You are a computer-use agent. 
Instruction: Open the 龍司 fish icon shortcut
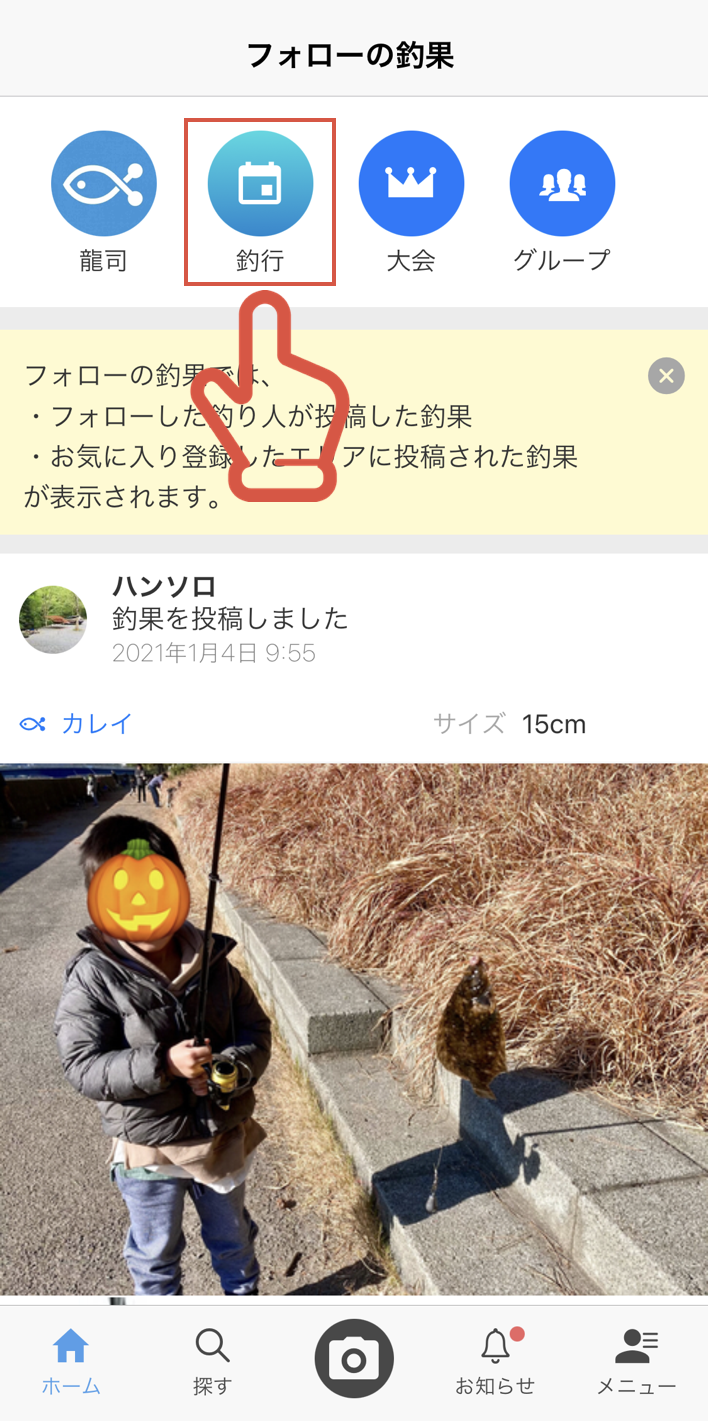(x=104, y=184)
